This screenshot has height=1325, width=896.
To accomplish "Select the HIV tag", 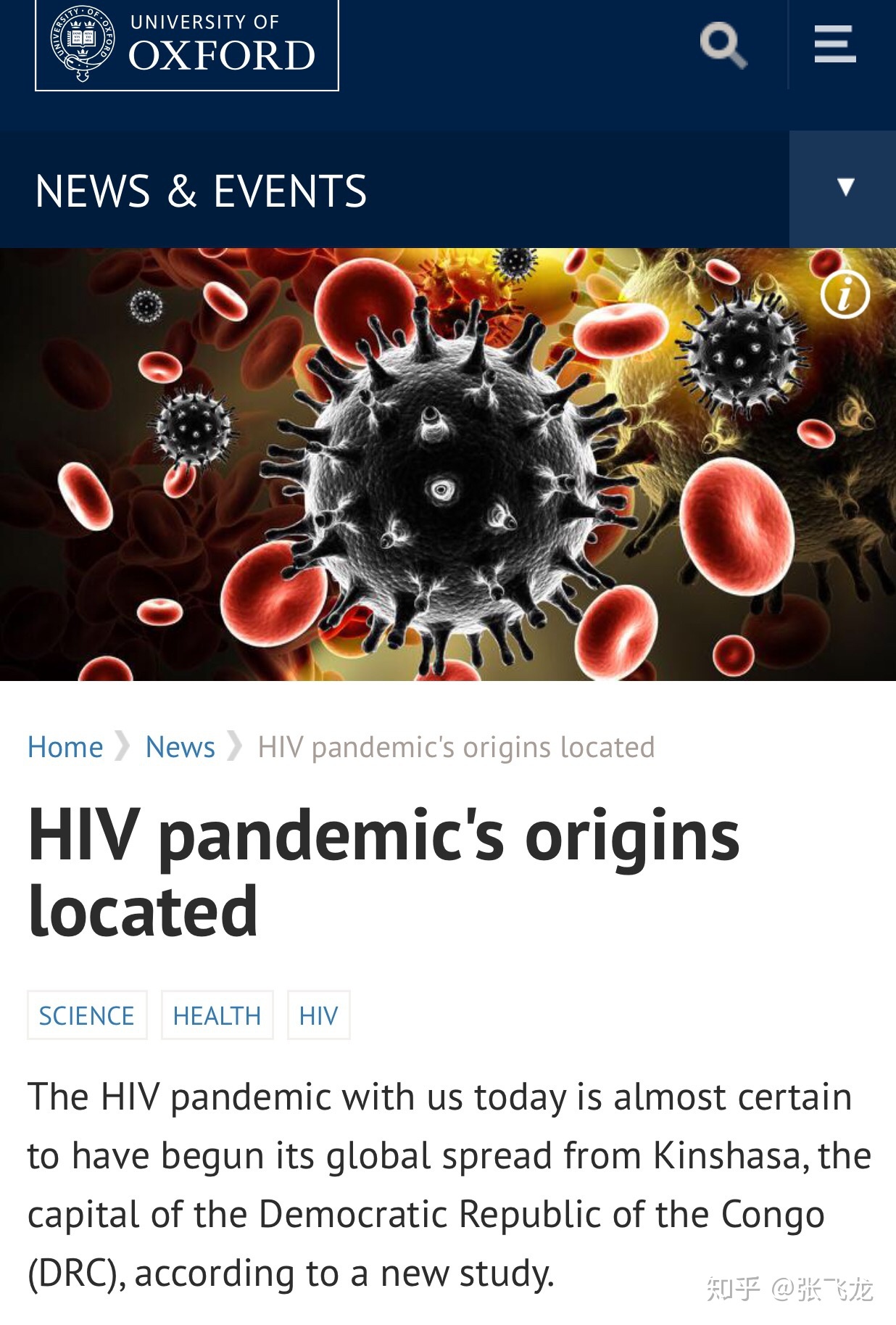I will [318, 1015].
